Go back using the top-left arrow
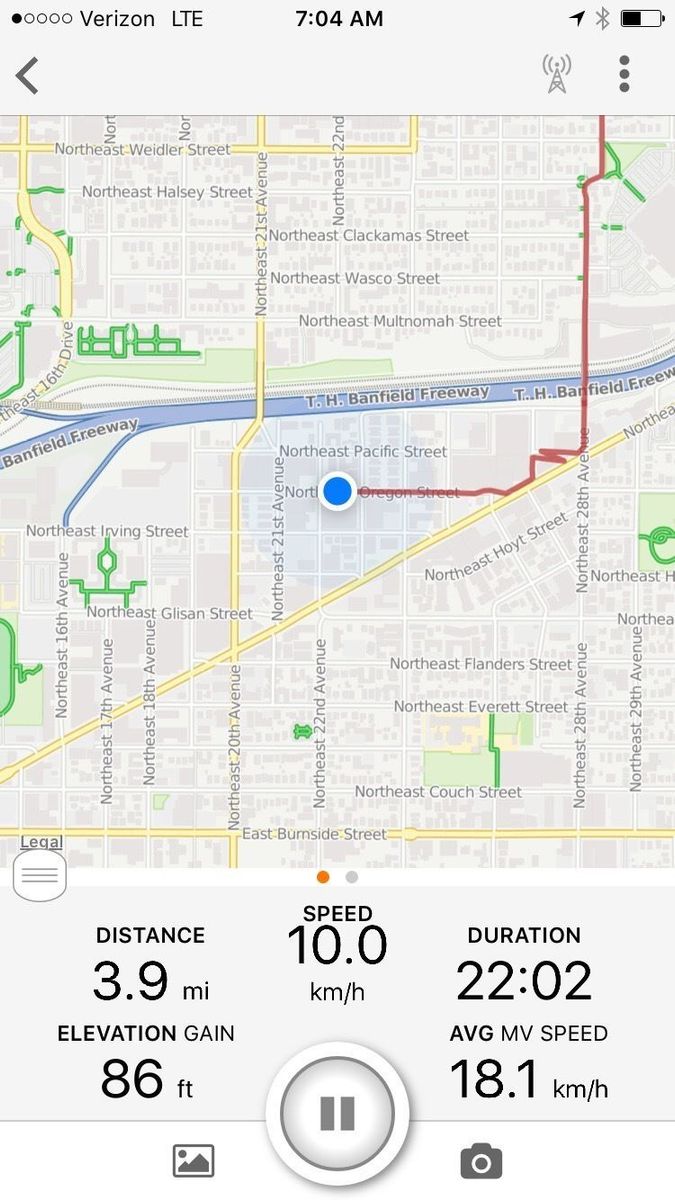 28,75
